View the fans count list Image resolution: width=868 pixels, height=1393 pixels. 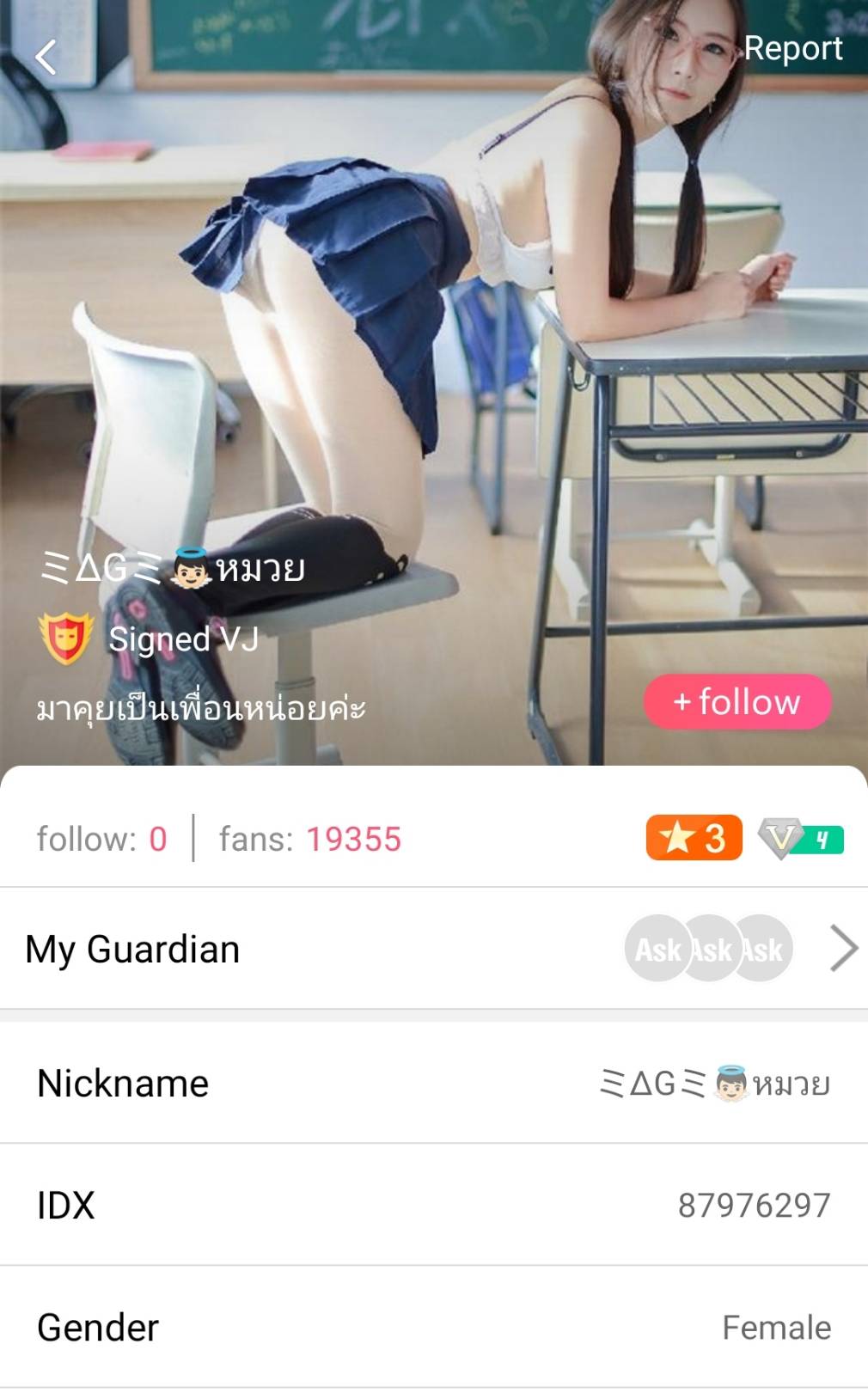point(310,839)
